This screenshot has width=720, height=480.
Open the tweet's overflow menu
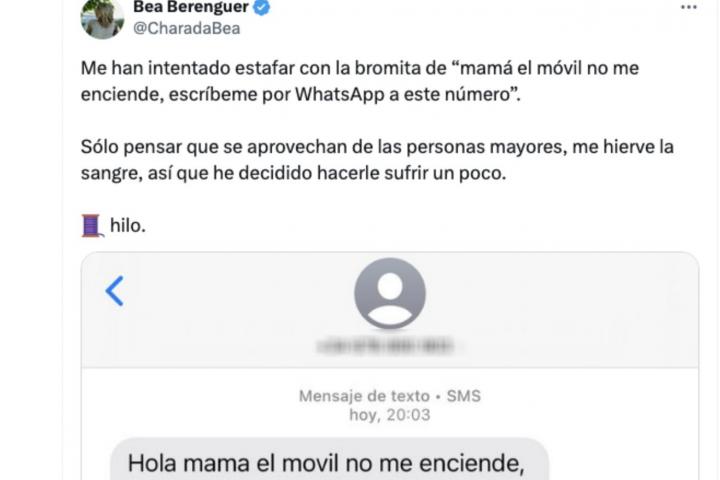click(x=689, y=7)
